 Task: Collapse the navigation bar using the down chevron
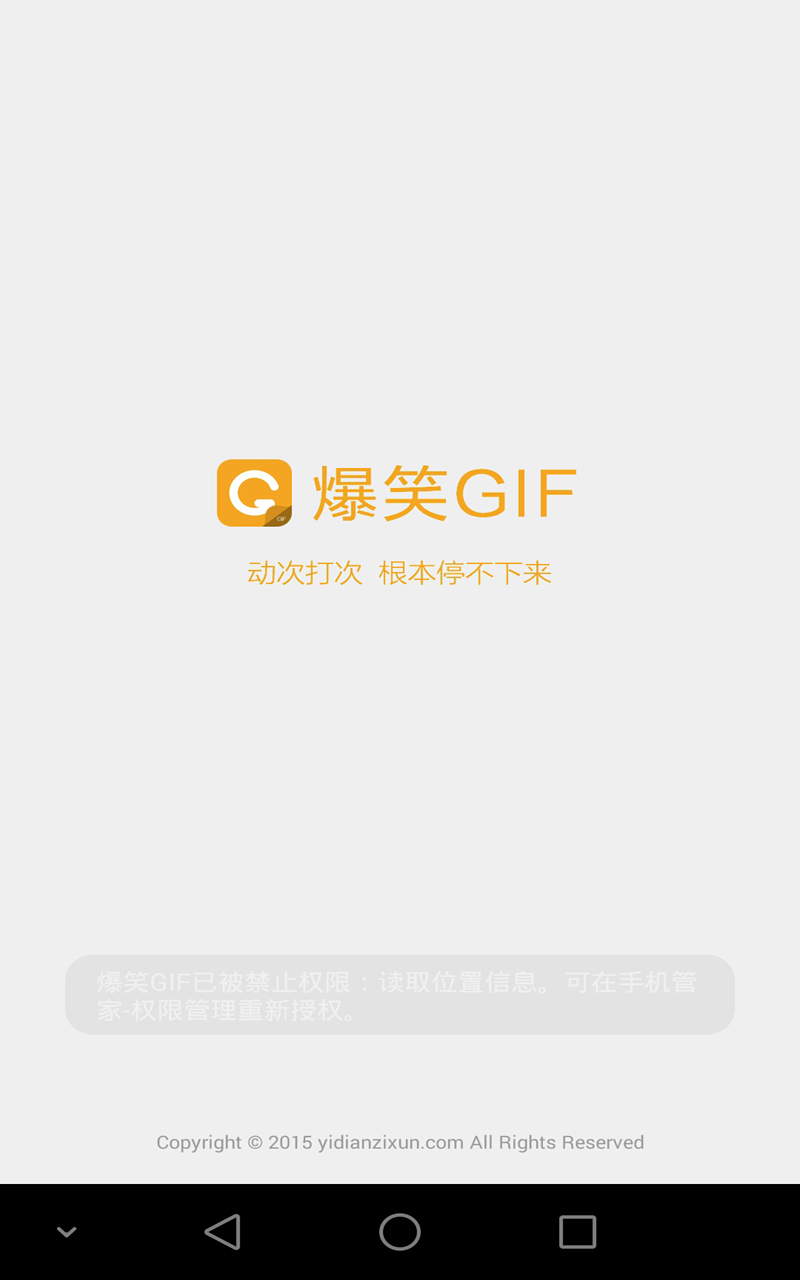click(66, 1232)
